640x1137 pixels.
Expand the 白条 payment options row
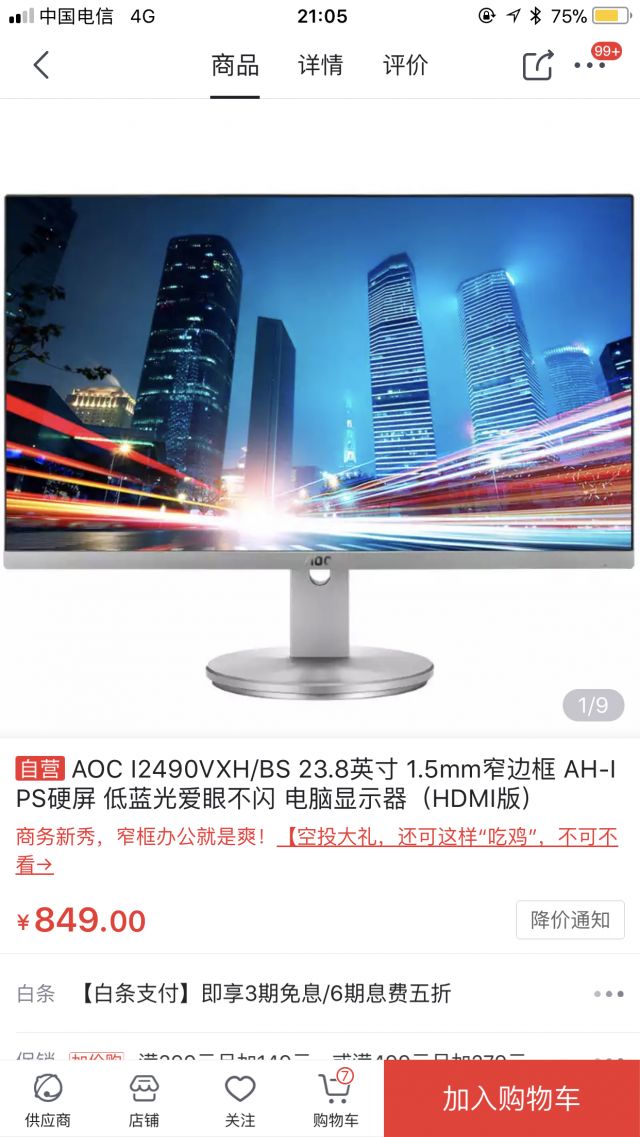click(608, 994)
